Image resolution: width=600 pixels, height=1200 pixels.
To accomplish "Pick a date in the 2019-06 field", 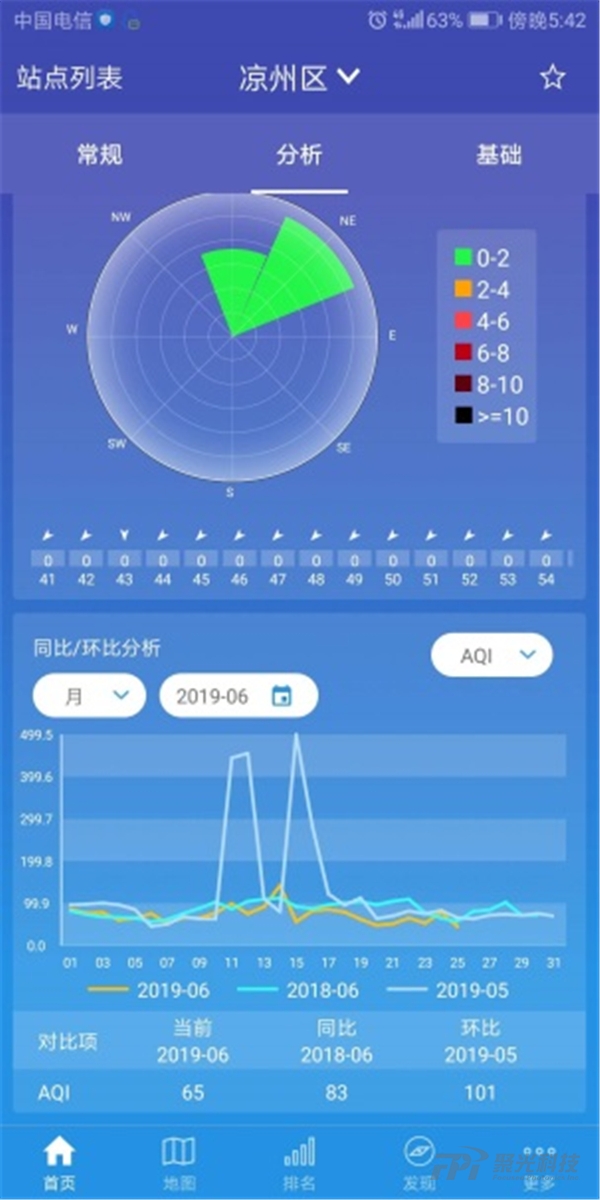I will pyautogui.click(x=238, y=696).
